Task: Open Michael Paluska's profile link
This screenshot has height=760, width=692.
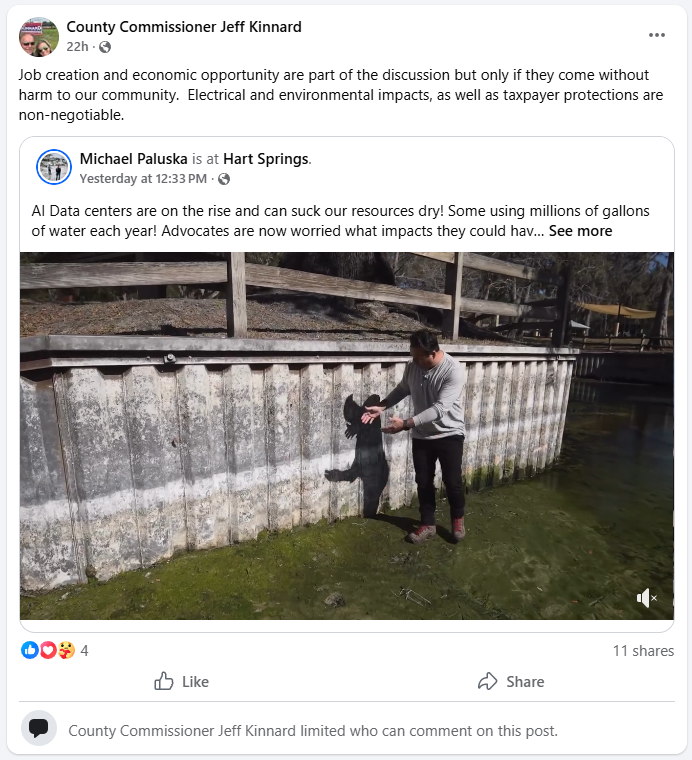Action: click(133, 159)
